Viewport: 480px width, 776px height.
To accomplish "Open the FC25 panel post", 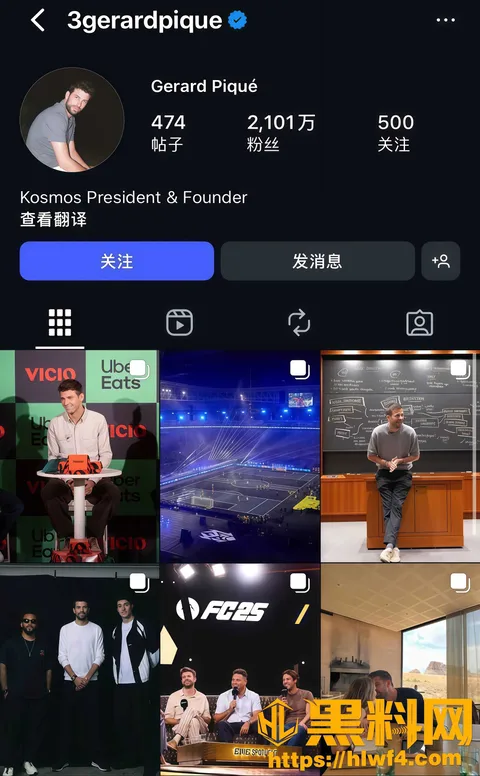I will point(240,670).
